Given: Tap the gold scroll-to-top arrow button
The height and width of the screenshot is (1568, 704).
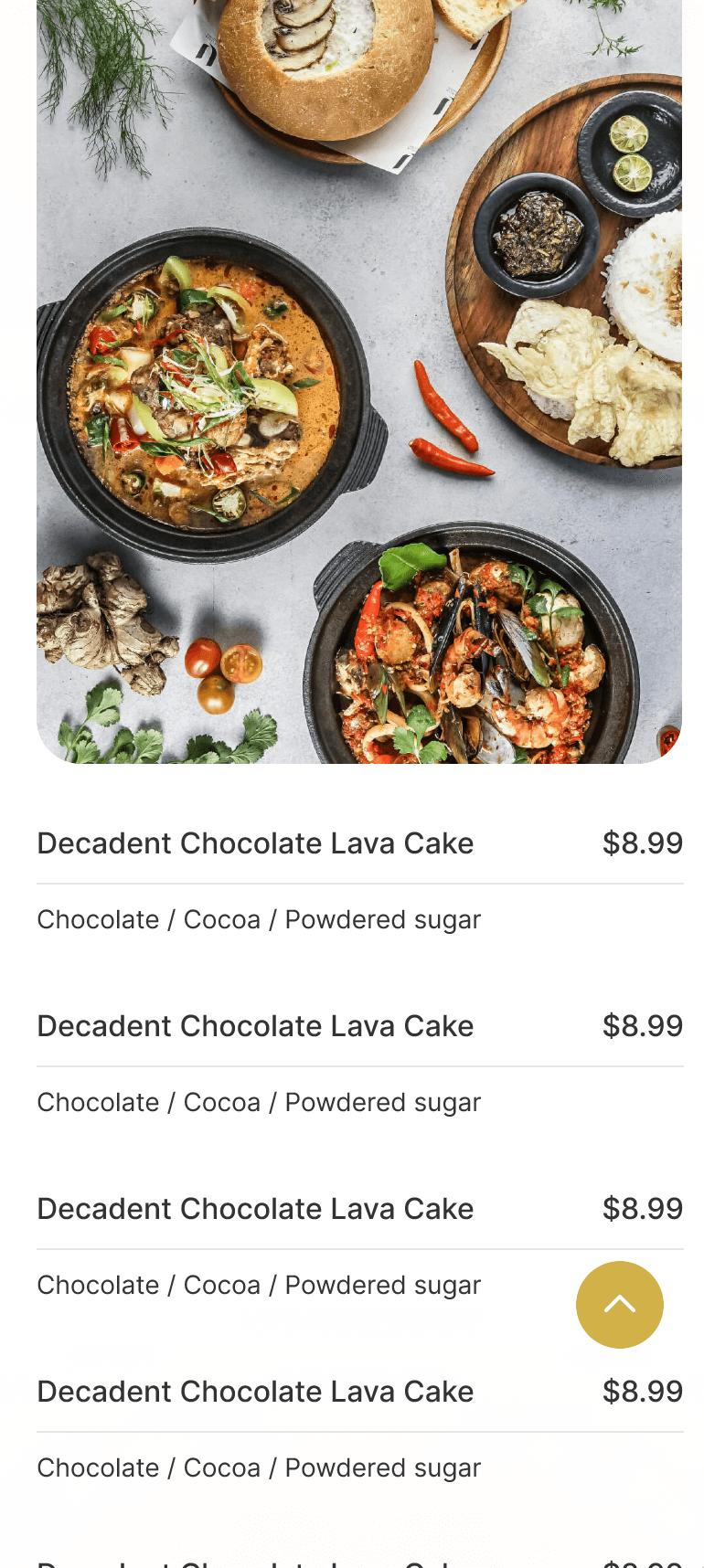Looking at the screenshot, I should coord(619,1304).
